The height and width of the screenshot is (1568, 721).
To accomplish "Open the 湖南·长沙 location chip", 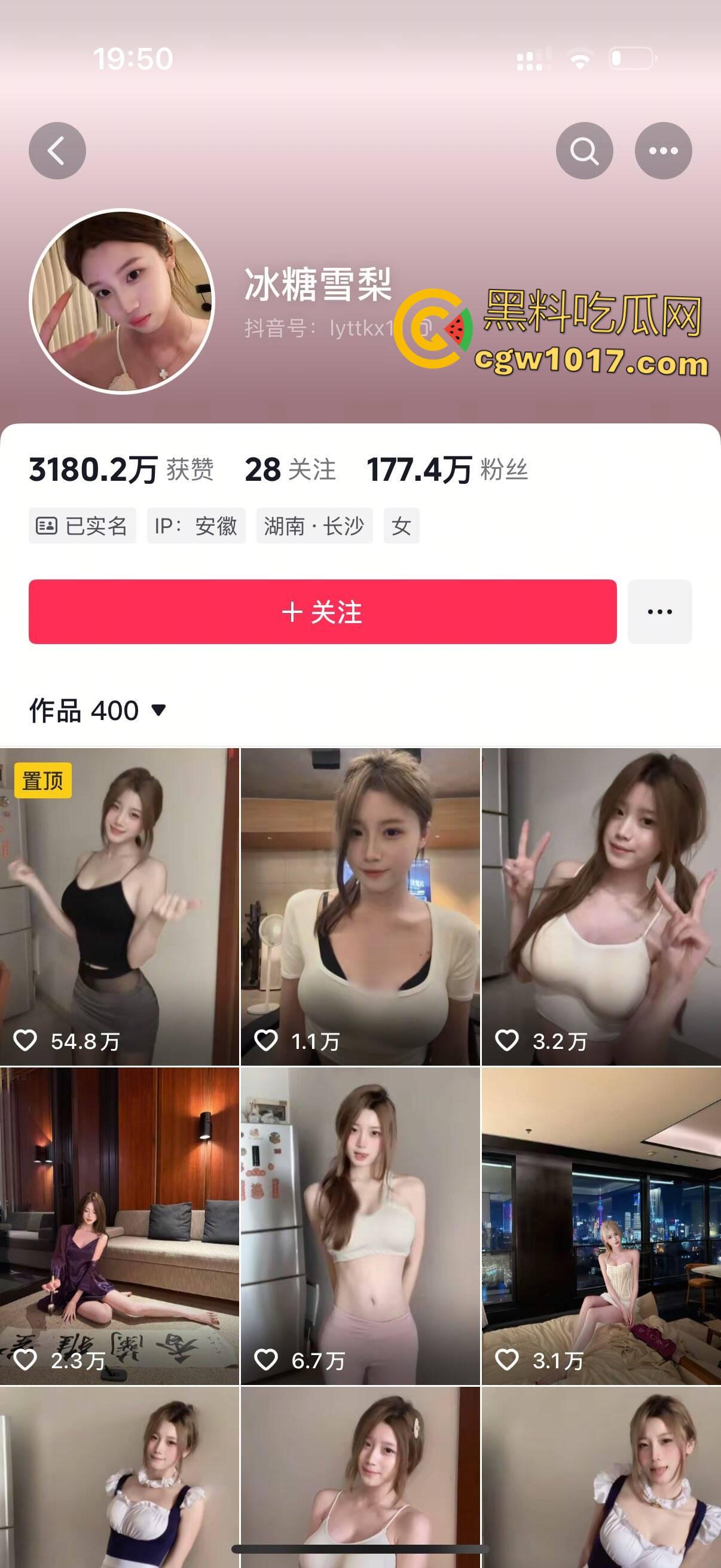I will [x=313, y=526].
